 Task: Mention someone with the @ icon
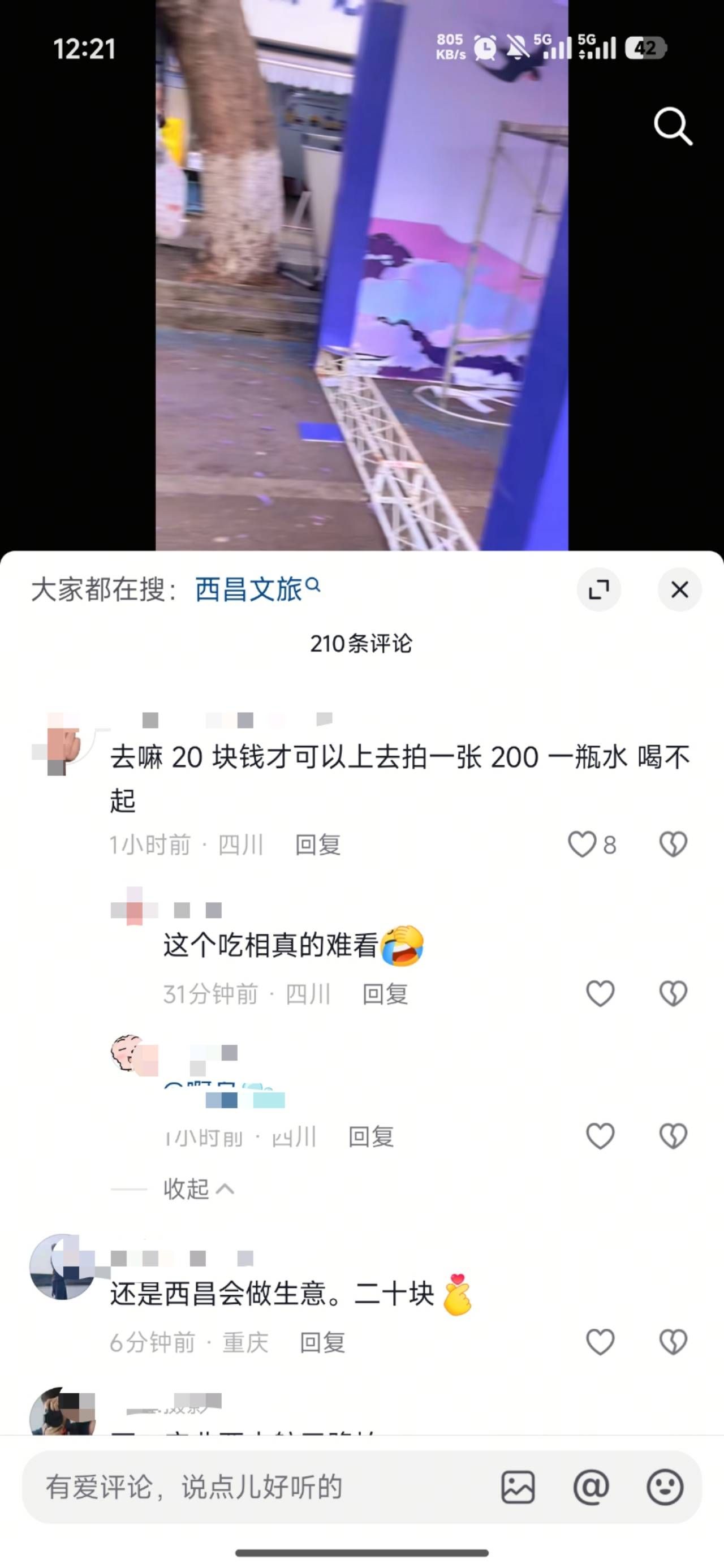coord(591,1487)
